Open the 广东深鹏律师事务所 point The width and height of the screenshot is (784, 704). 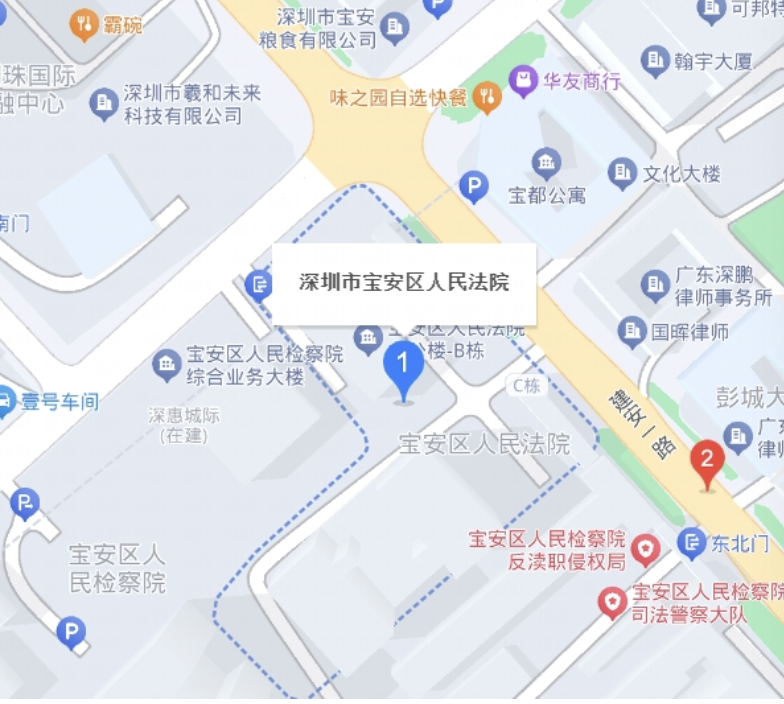(656, 285)
